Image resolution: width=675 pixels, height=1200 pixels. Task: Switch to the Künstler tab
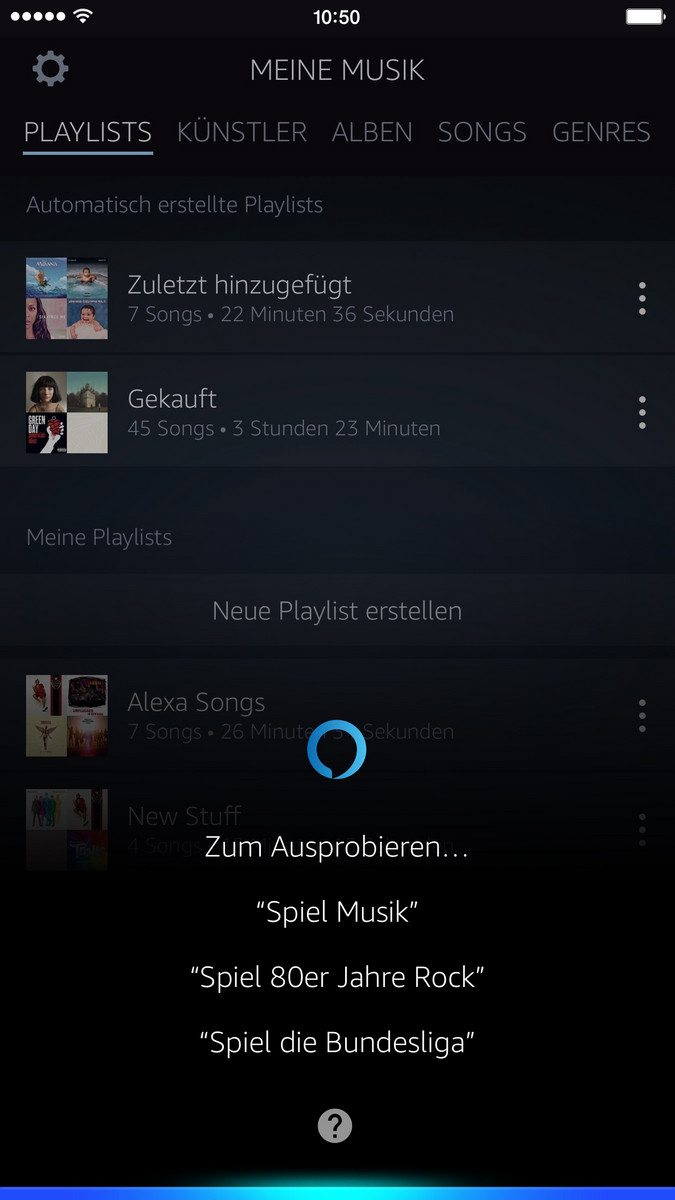242,132
